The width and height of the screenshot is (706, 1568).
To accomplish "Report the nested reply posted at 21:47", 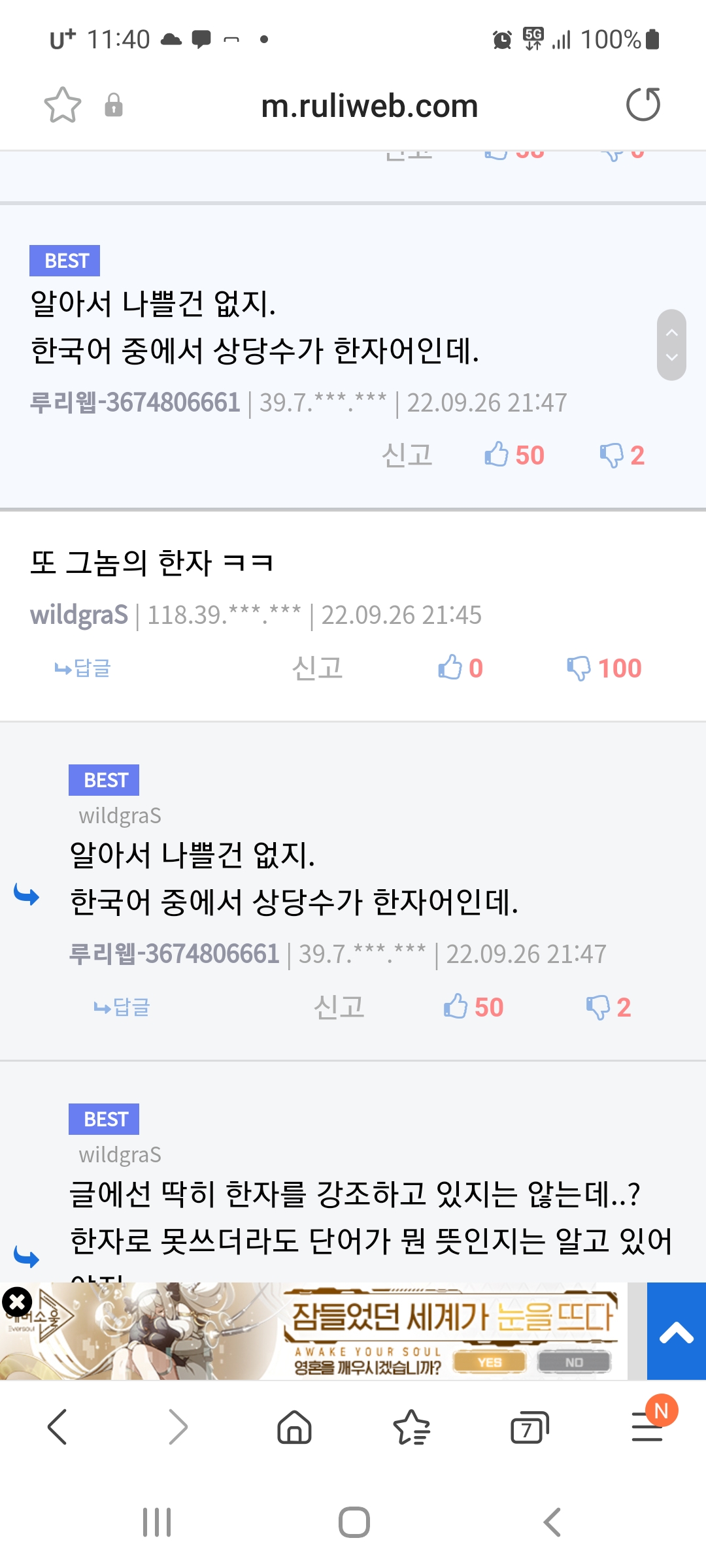I will tap(339, 1007).
